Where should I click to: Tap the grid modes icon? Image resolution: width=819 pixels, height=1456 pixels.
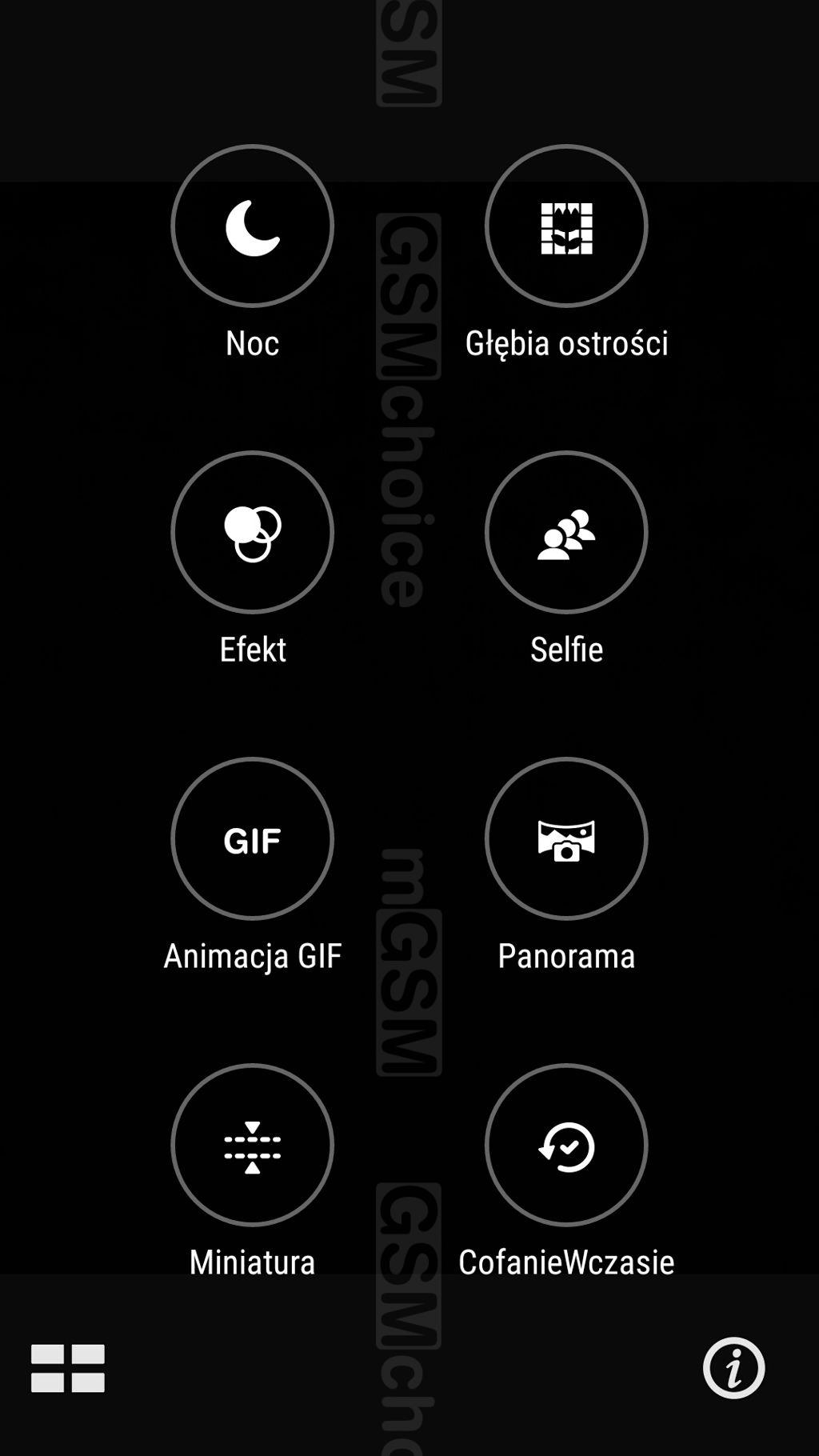tap(68, 1368)
